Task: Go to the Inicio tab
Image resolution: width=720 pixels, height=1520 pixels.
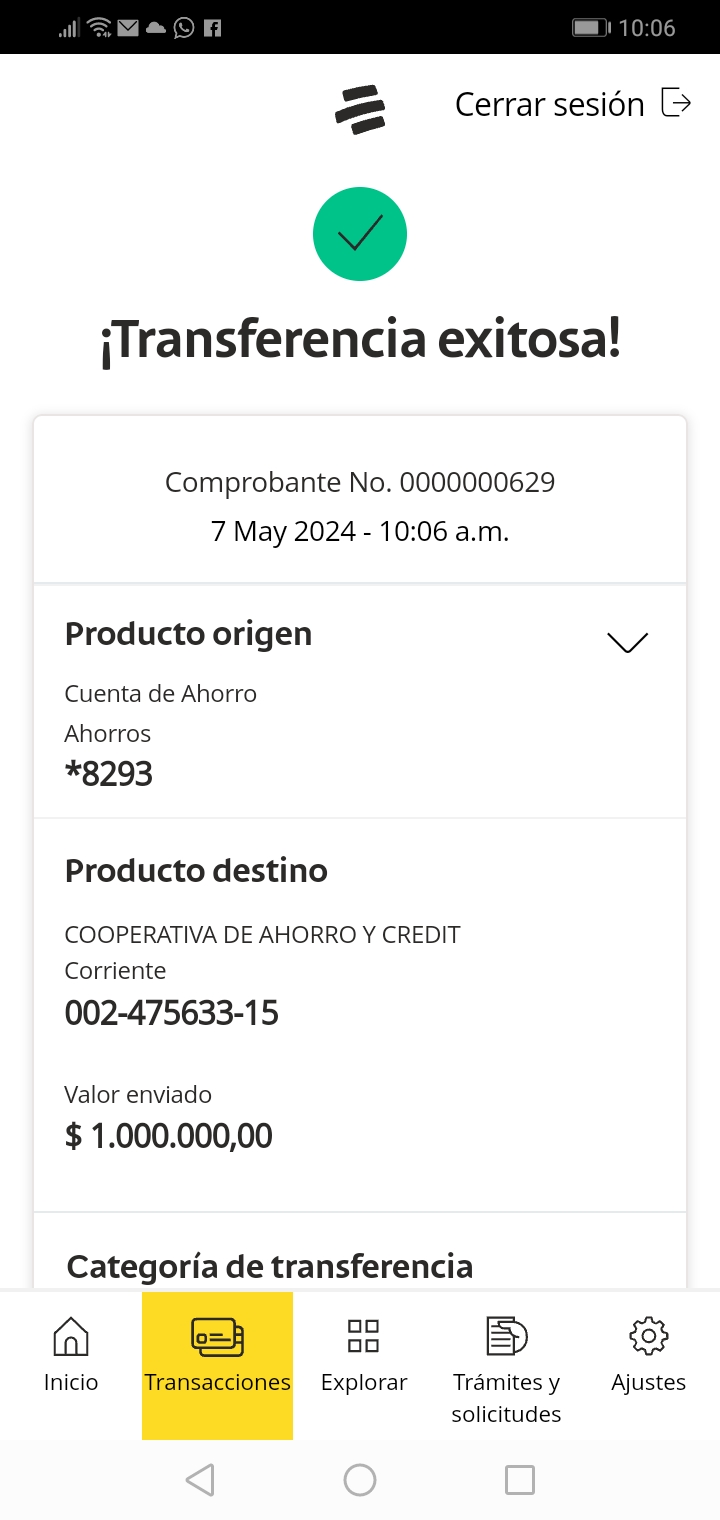Action: coord(71,1356)
